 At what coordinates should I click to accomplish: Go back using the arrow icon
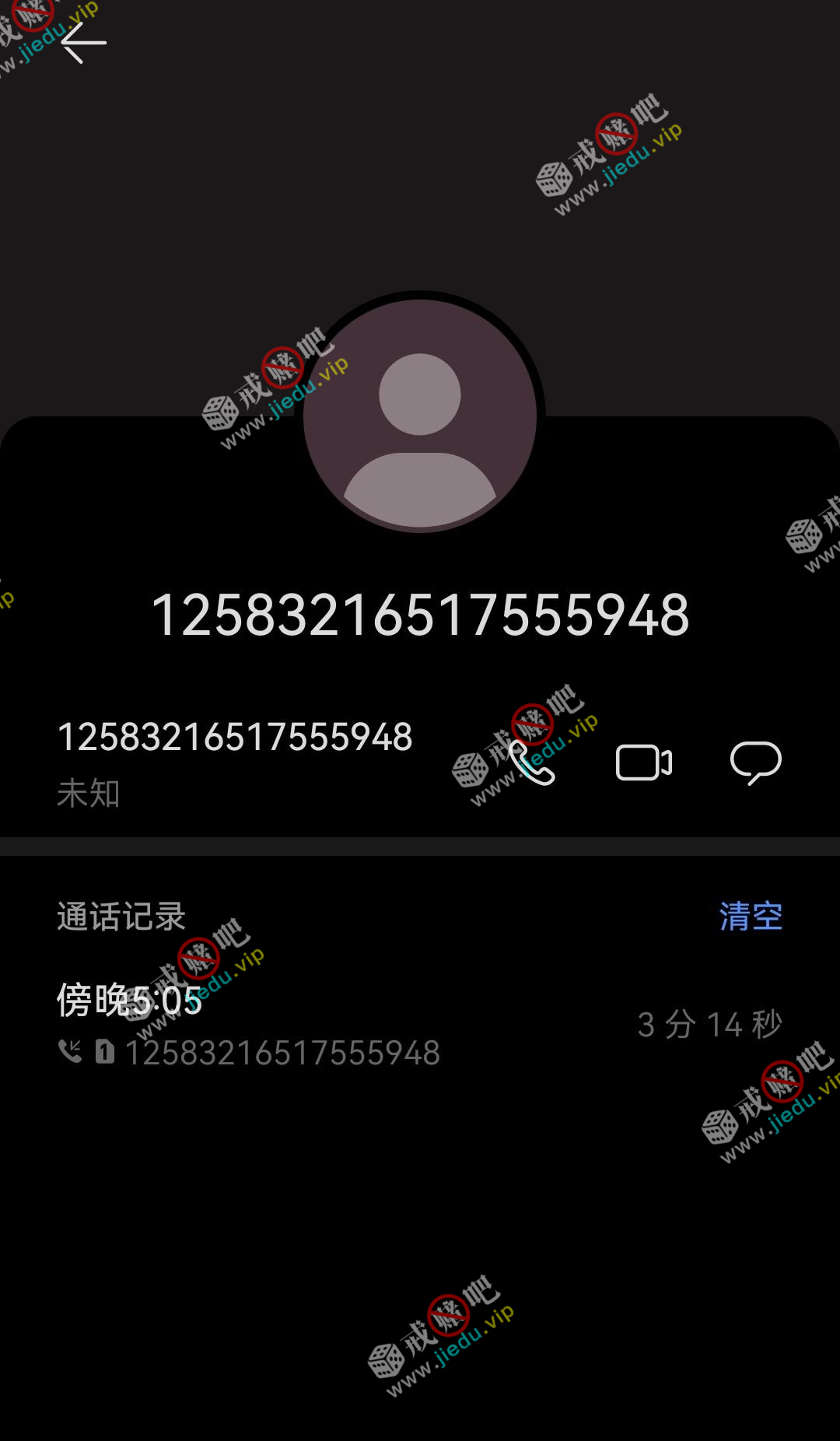[83, 43]
